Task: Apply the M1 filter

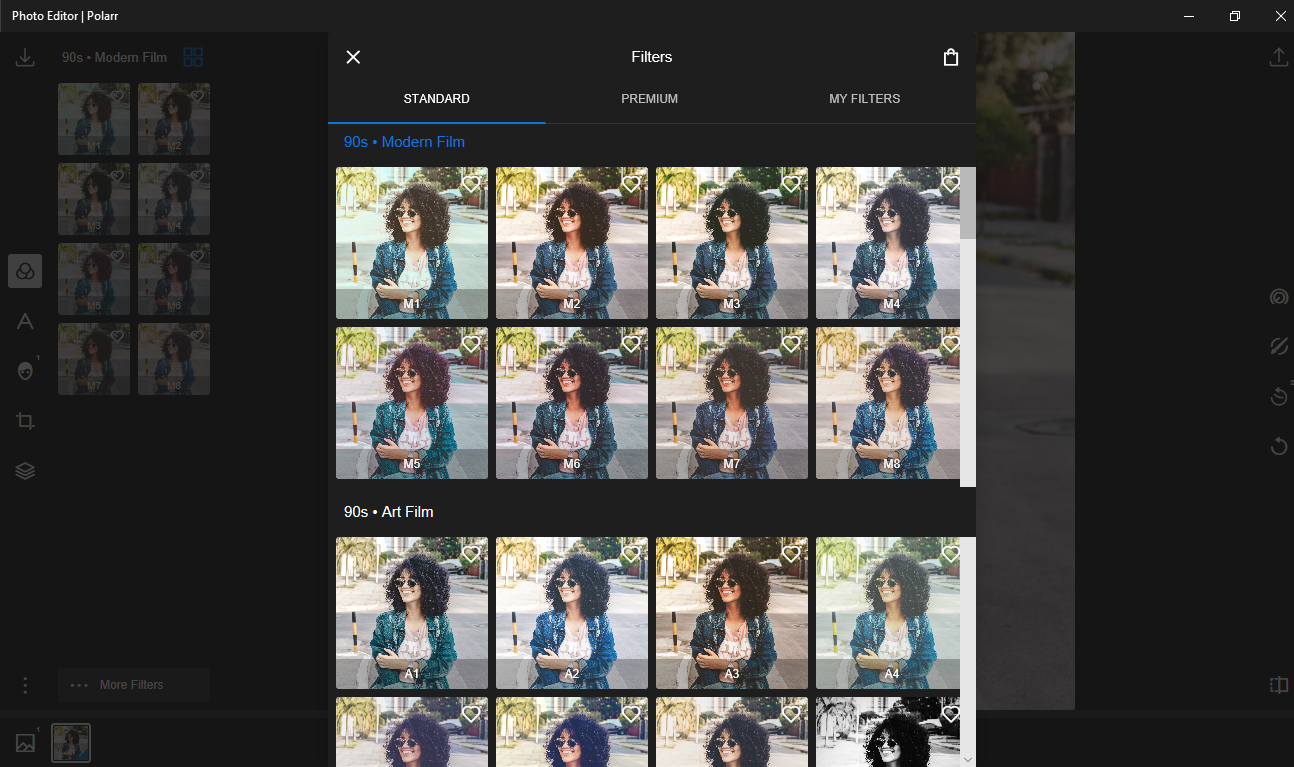Action: click(x=412, y=243)
